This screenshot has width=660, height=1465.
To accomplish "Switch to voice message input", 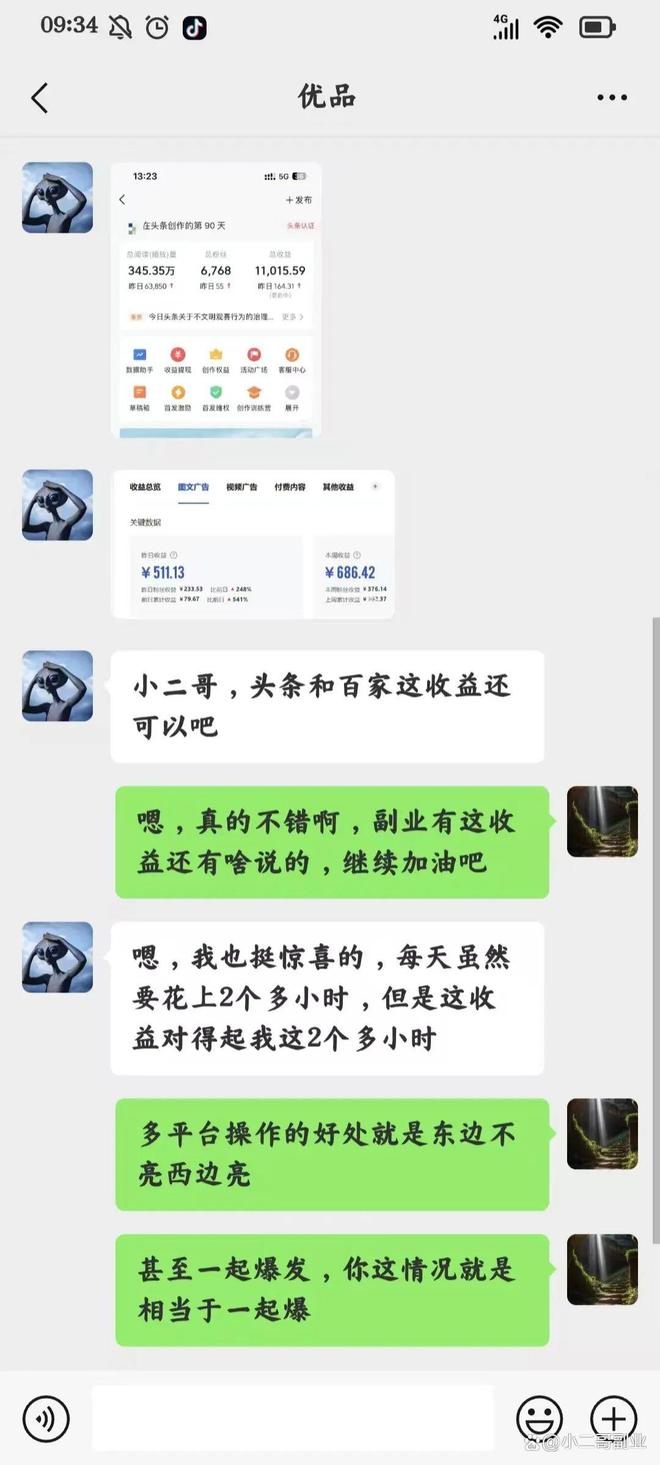I will [46, 1419].
